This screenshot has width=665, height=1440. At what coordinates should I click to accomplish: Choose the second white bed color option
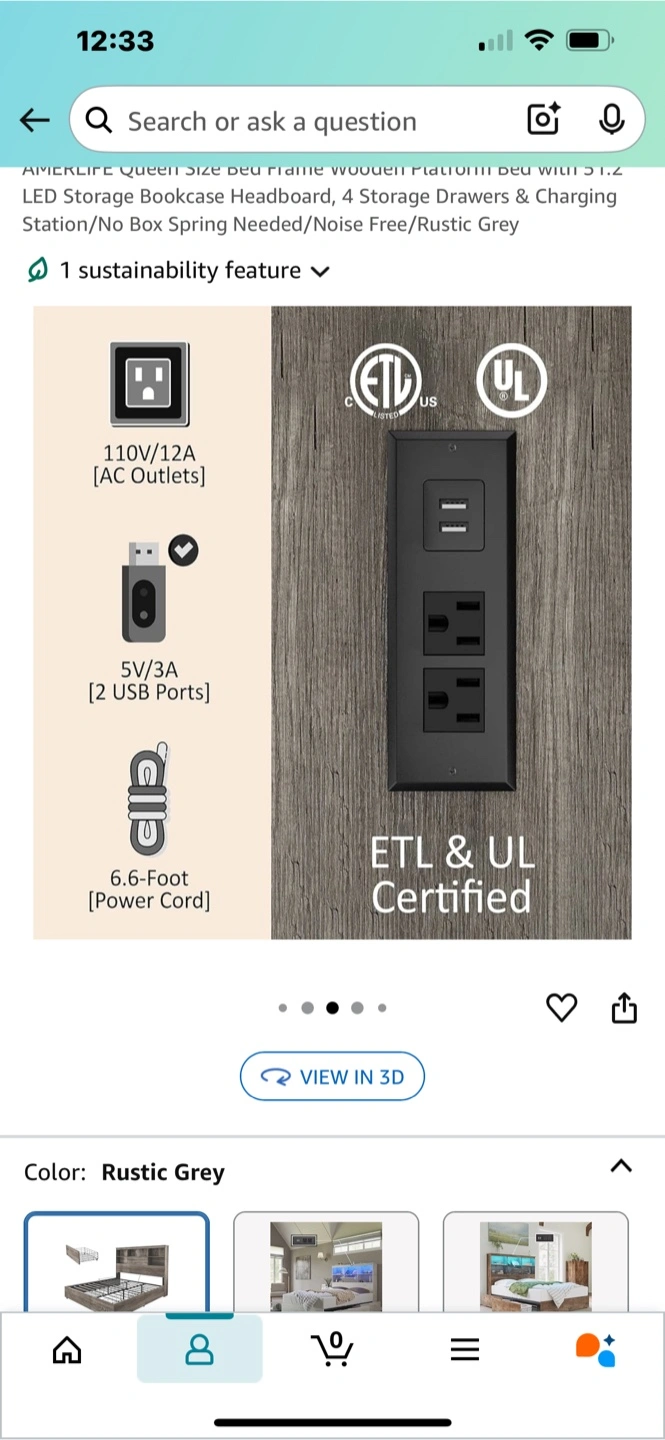[326, 1262]
